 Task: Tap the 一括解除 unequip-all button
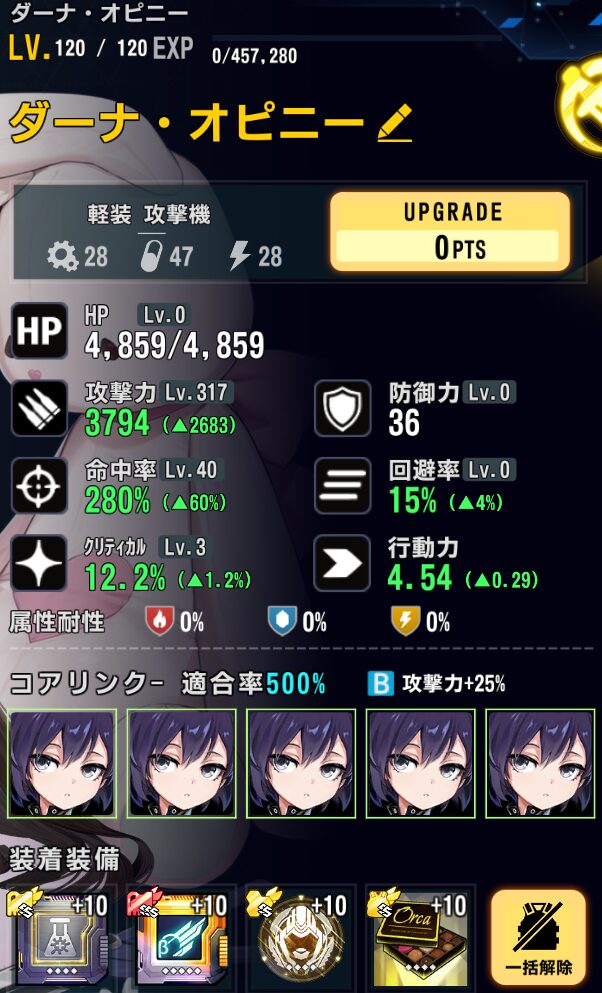pyautogui.click(x=538, y=938)
